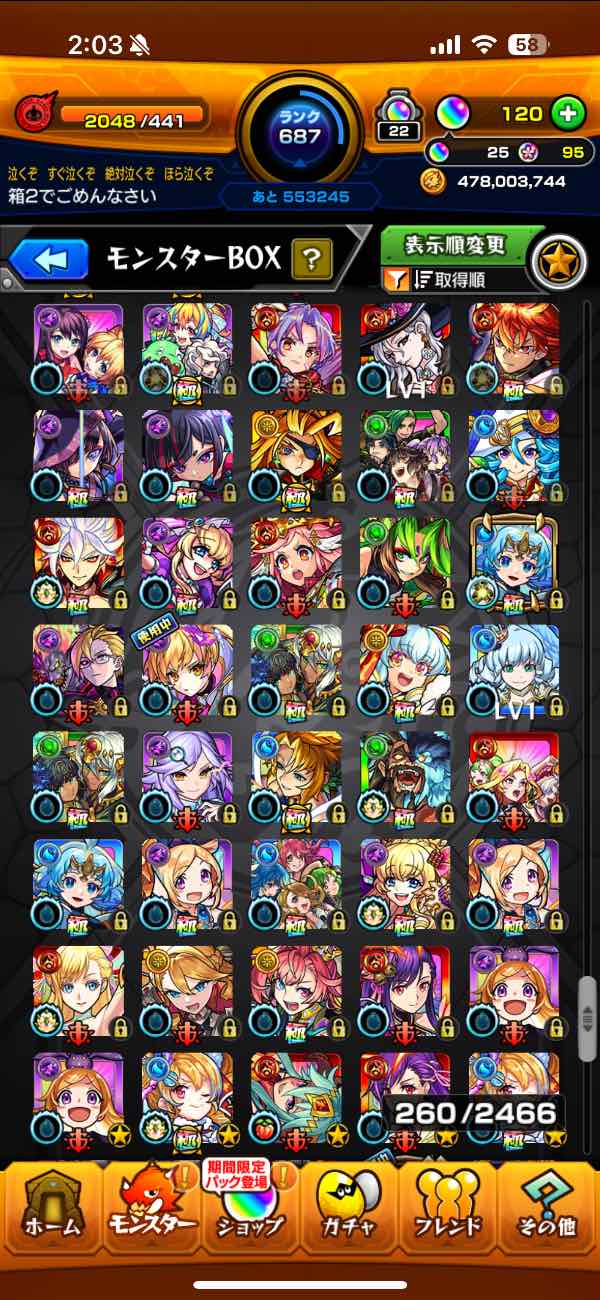Open the rank 687 circle
Image resolution: width=600 pixels, height=1300 pixels.
point(300,125)
